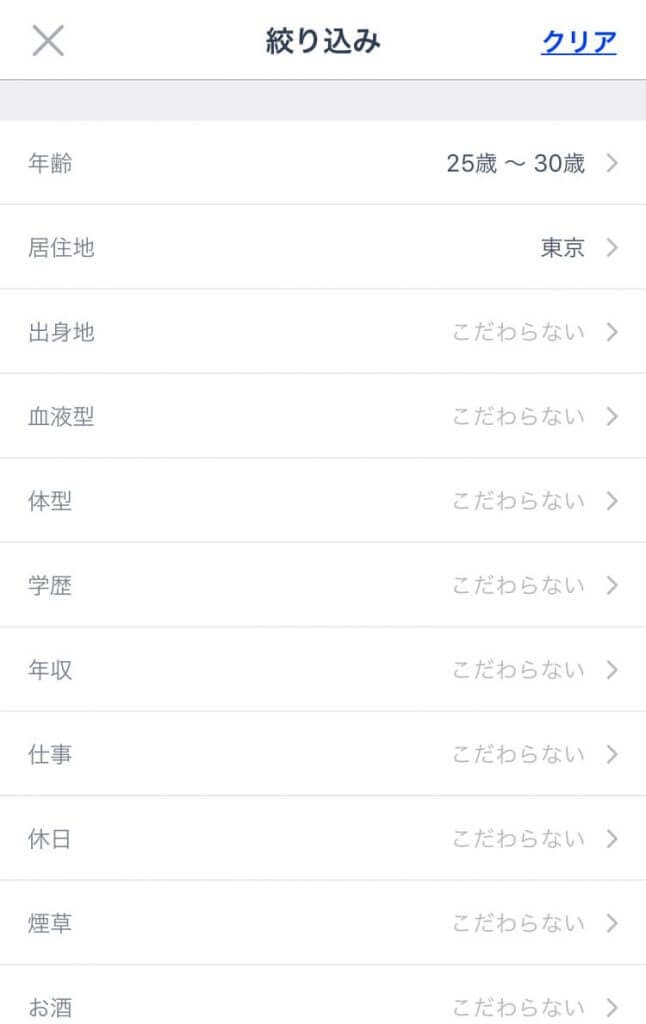Viewport: 646px width, 1024px height.
Task: Select the 血液型 blood type filter
Action: pos(323,416)
